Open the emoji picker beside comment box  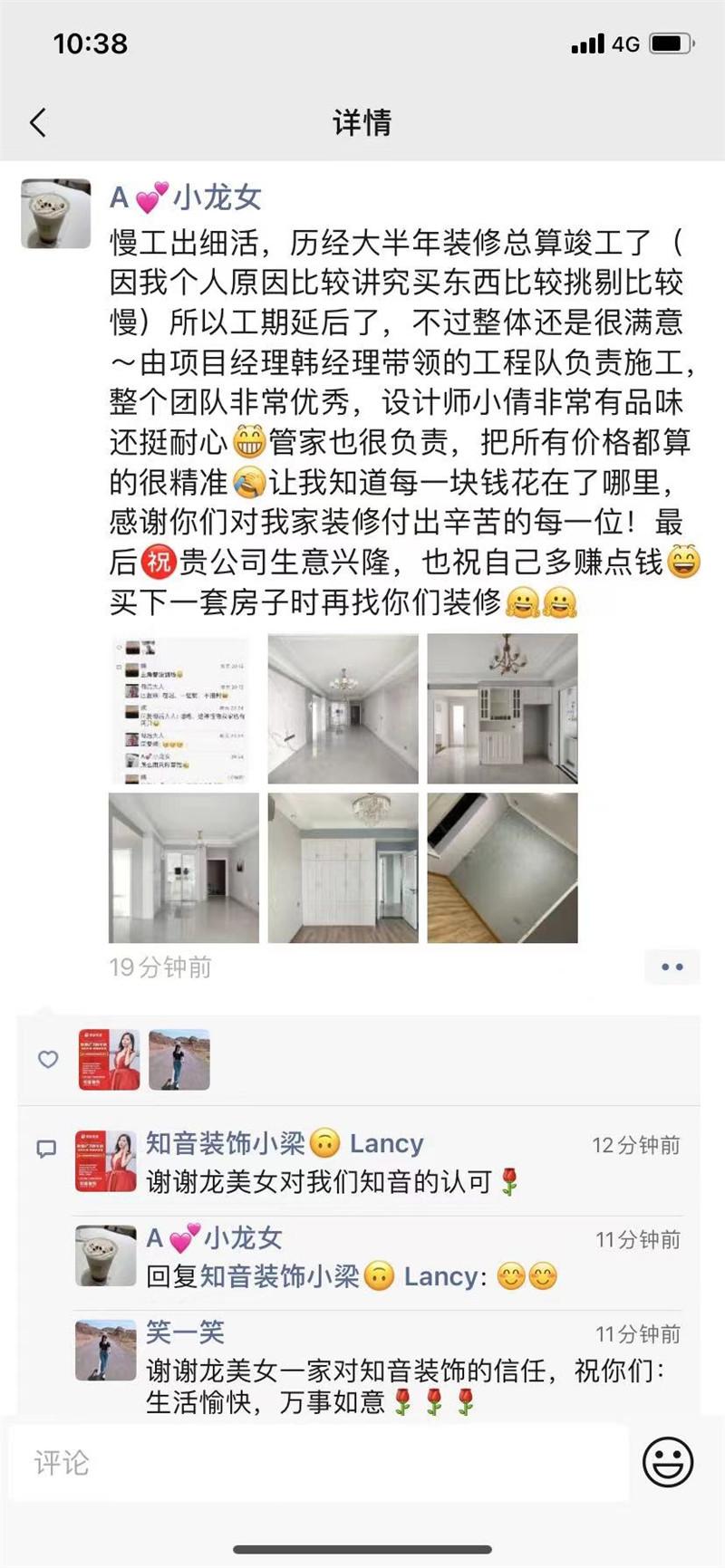click(668, 1462)
